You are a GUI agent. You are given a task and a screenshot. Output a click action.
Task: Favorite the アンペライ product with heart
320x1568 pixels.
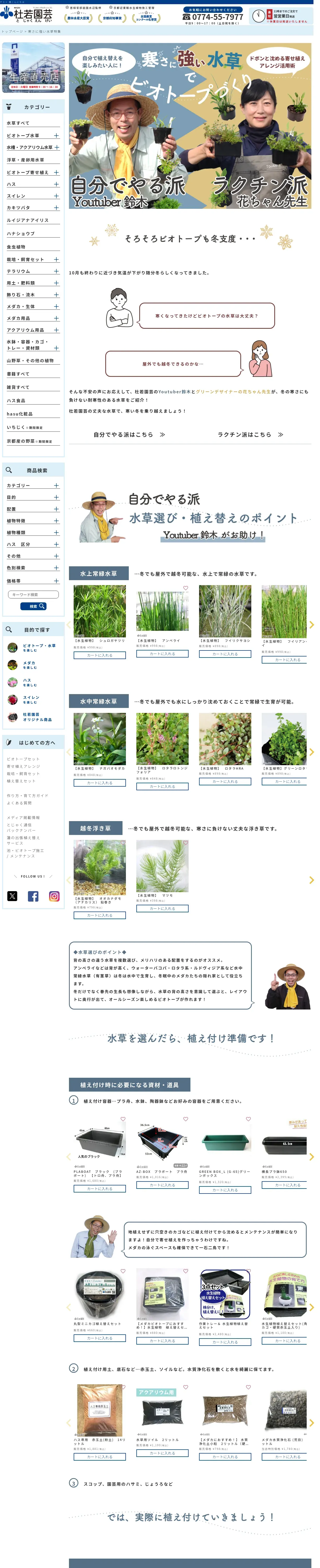click(185, 588)
